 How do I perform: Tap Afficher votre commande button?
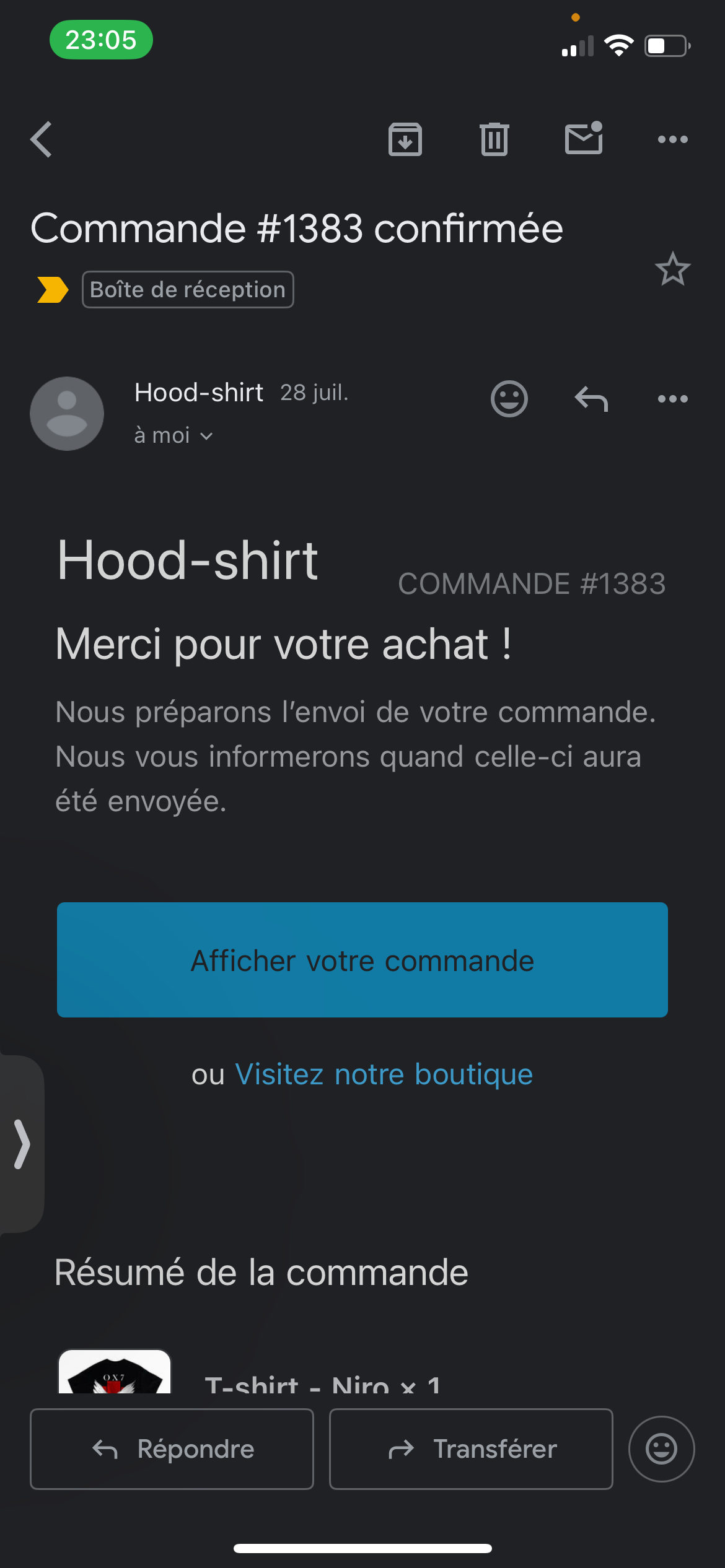tap(362, 960)
